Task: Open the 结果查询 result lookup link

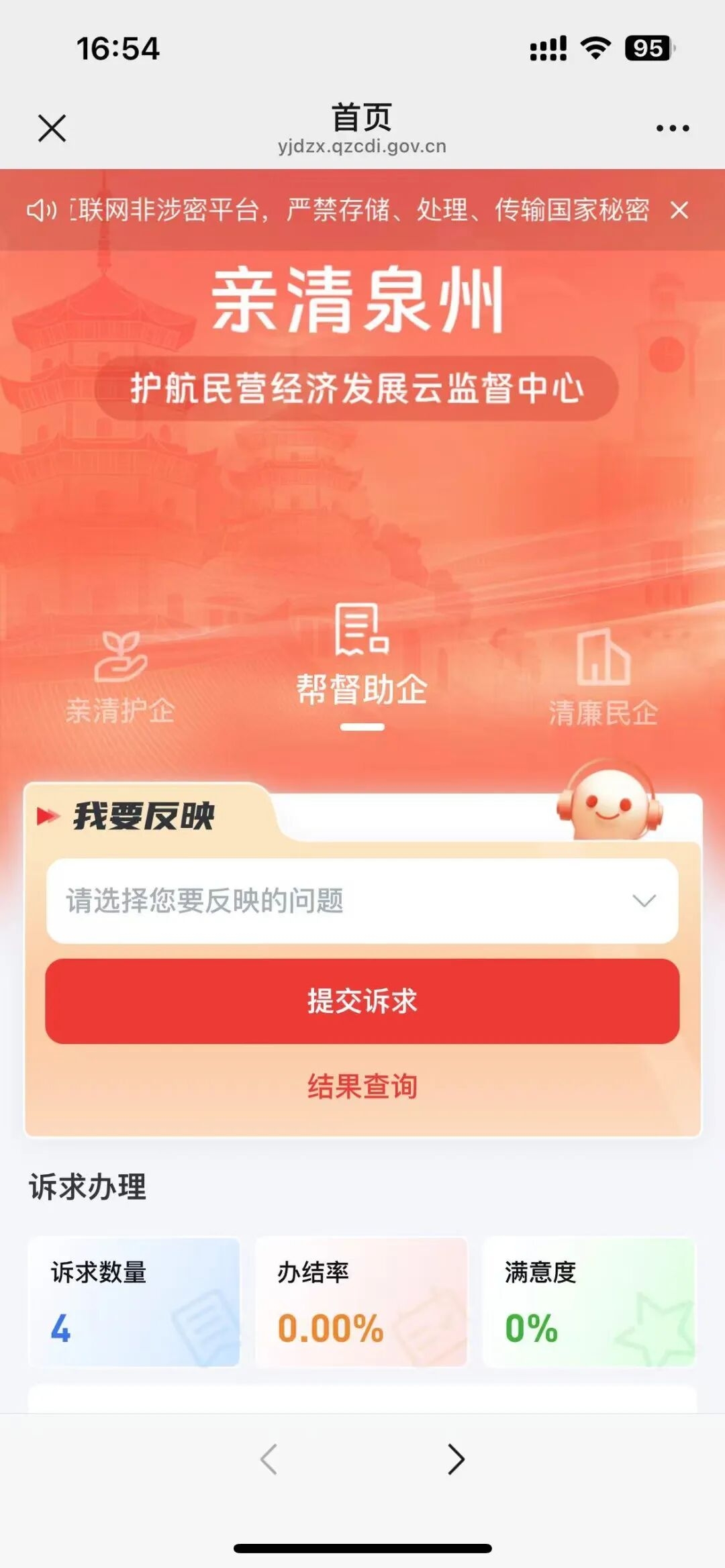Action: [x=362, y=1086]
